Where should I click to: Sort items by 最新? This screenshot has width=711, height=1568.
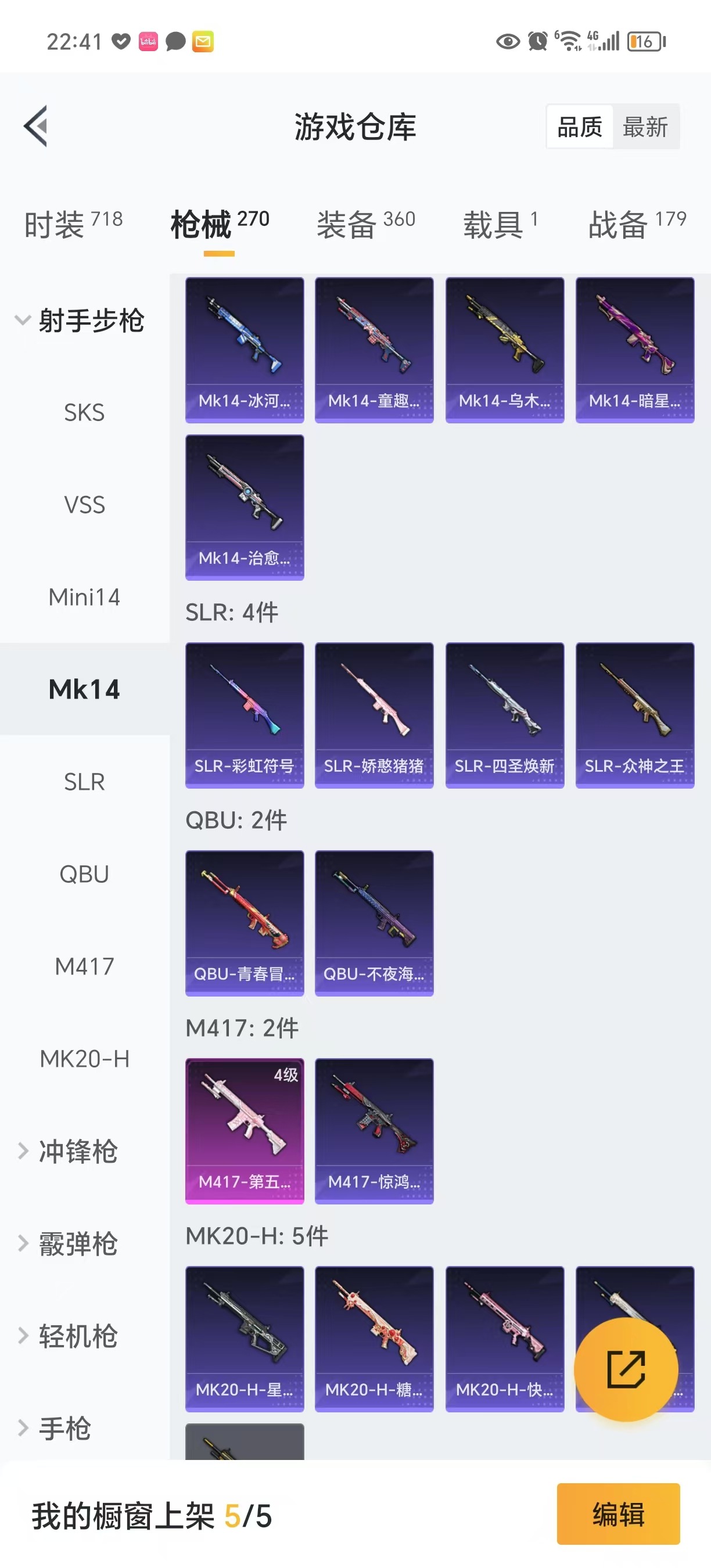(x=645, y=127)
